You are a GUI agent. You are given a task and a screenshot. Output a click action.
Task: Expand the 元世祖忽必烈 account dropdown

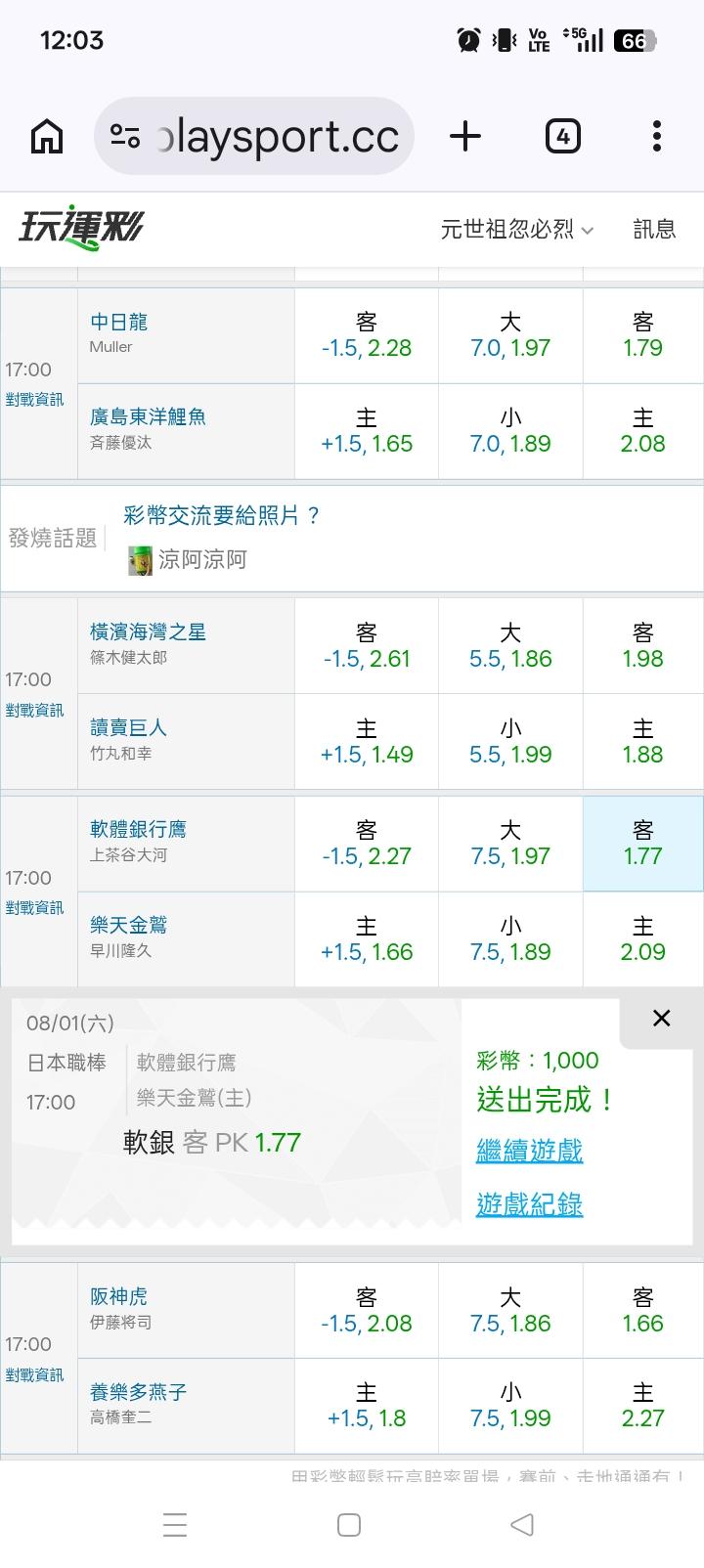click(517, 230)
